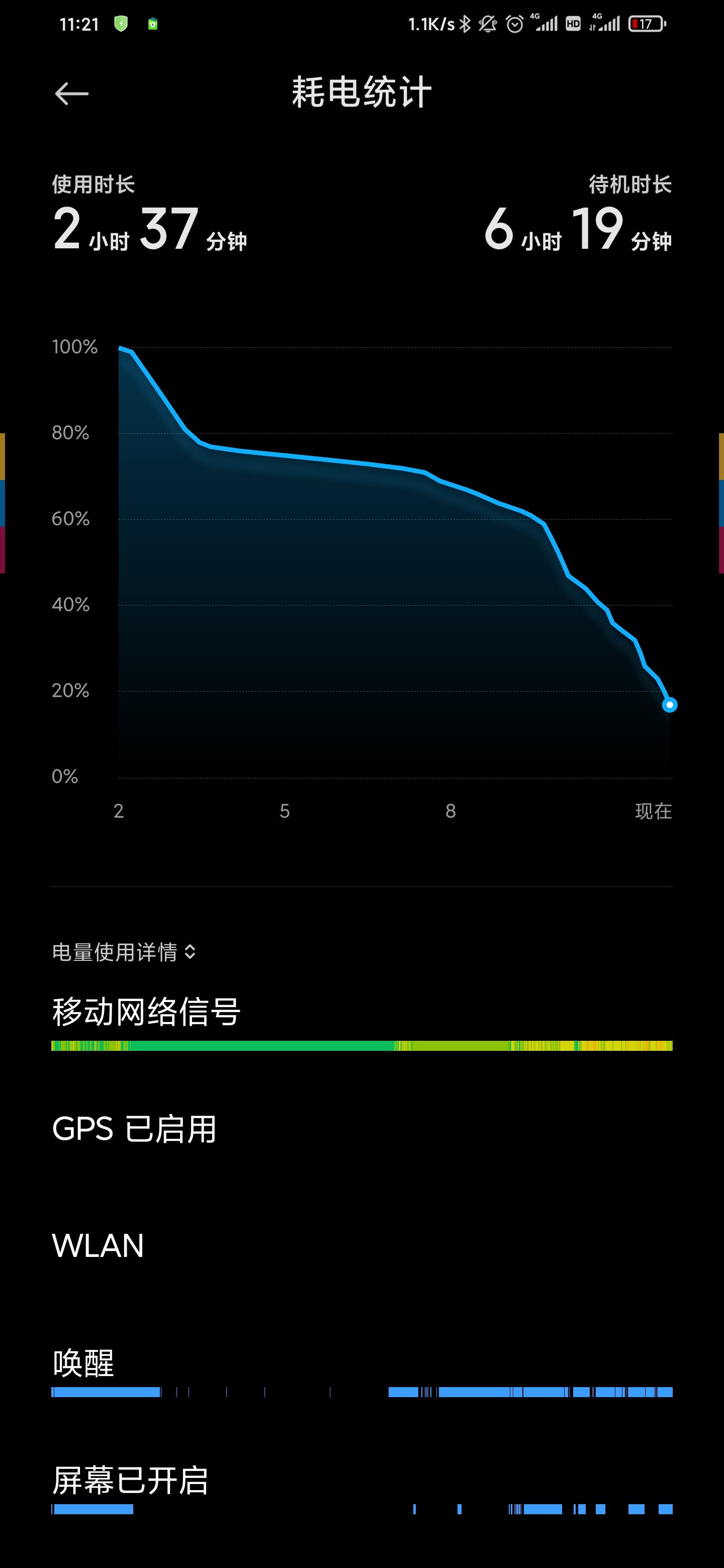Go back from the 耗电统计 page
The width and height of the screenshot is (724, 1568).
point(72,94)
